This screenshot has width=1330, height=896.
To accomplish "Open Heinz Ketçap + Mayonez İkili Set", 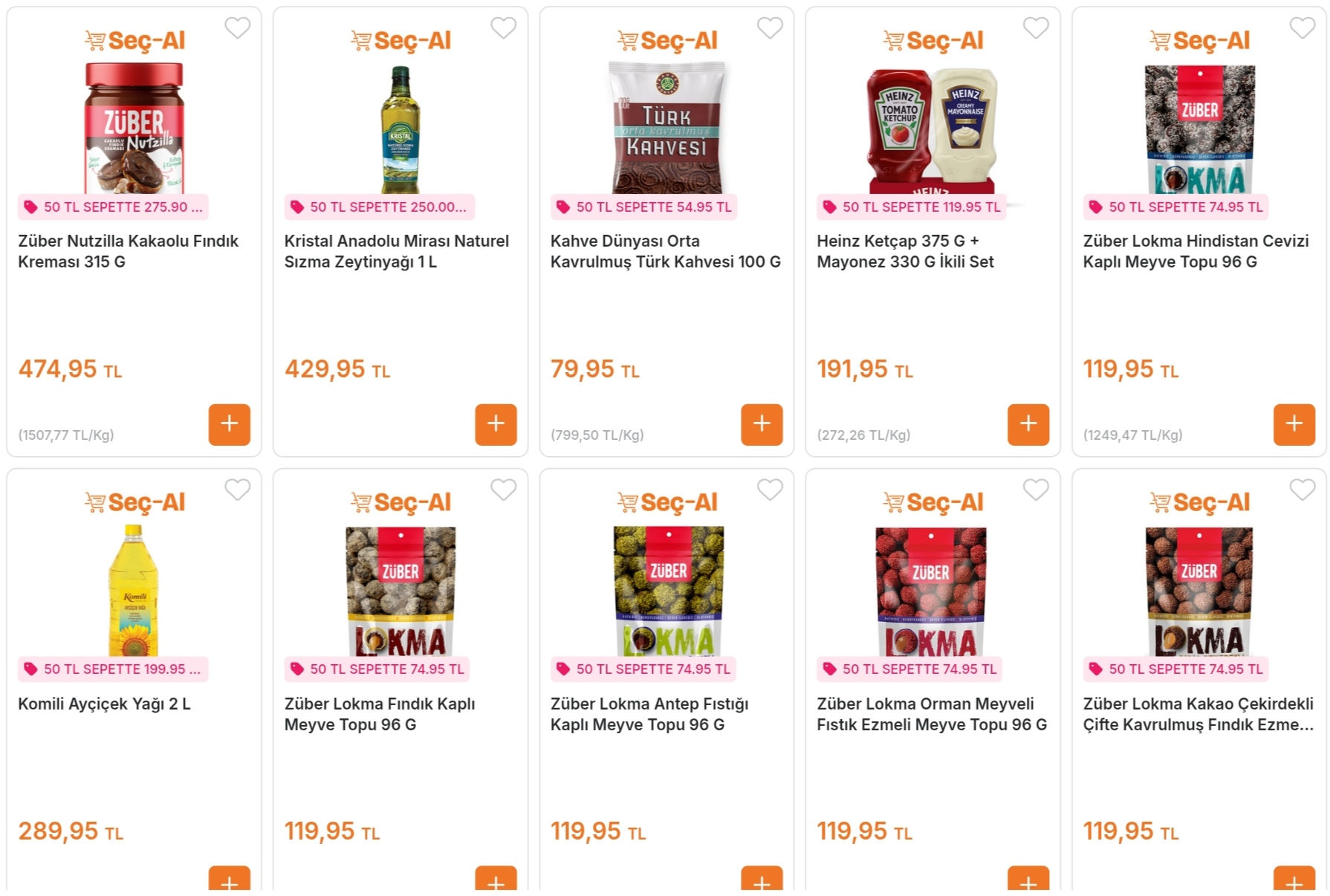I will (x=904, y=251).
